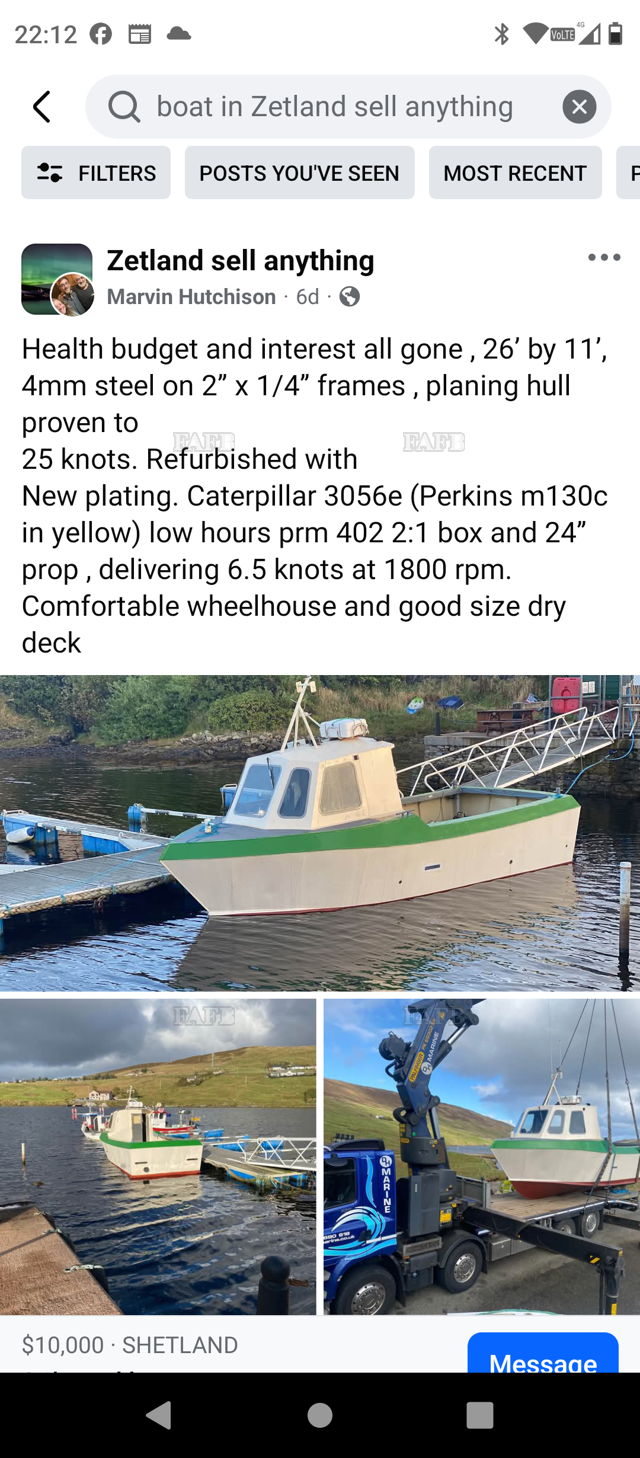
Task: Open the Filters options
Action: point(96,173)
